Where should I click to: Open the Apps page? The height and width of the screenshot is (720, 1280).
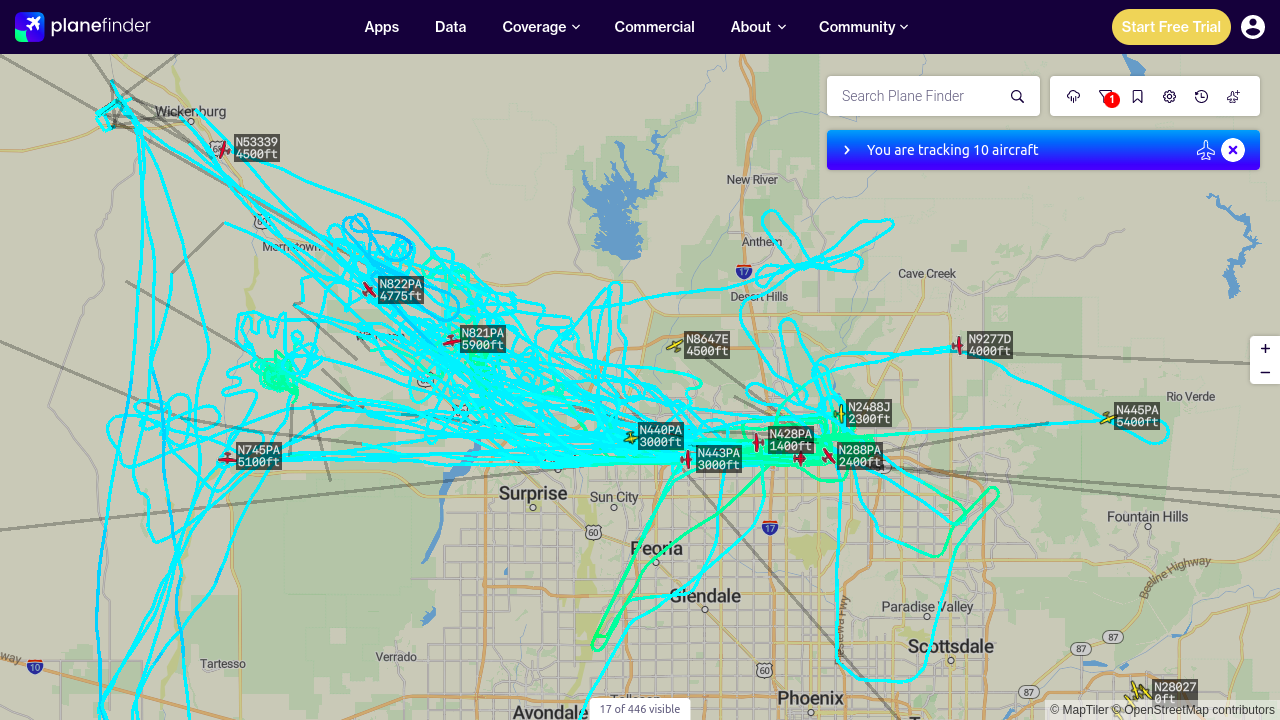[x=382, y=27]
